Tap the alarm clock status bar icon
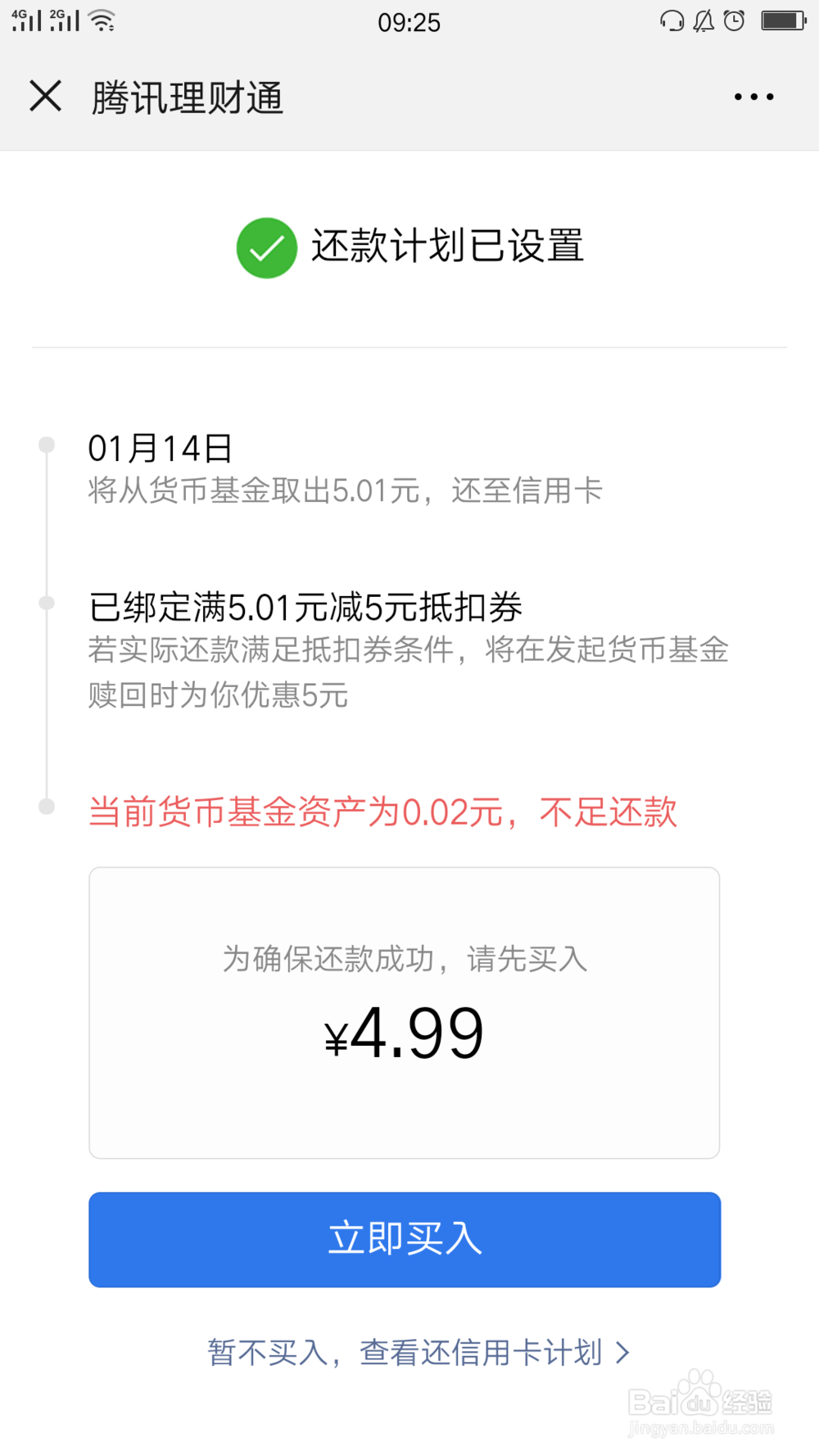The height and width of the screenshot is (1456, 819). [734, 21]
